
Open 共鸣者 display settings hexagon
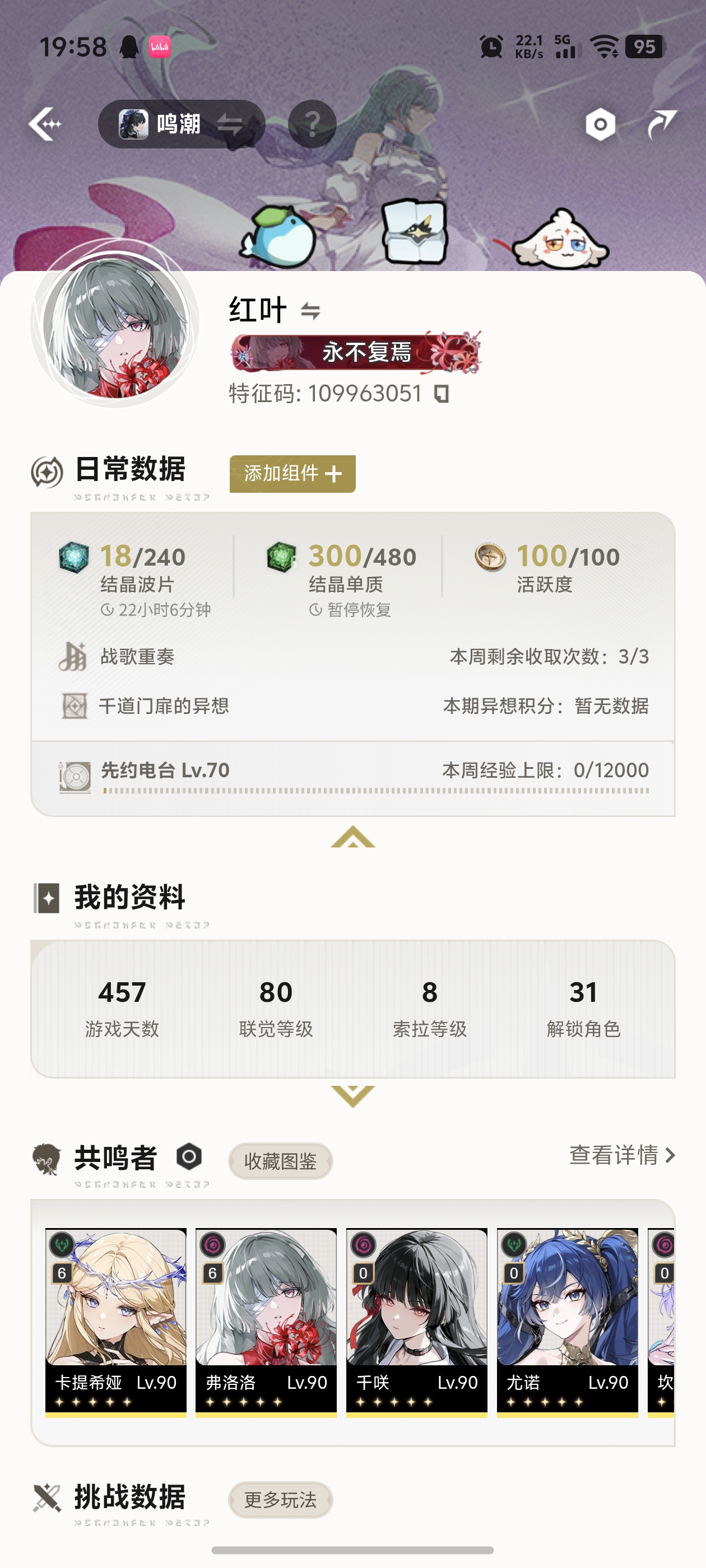[x=189, y=1156]
